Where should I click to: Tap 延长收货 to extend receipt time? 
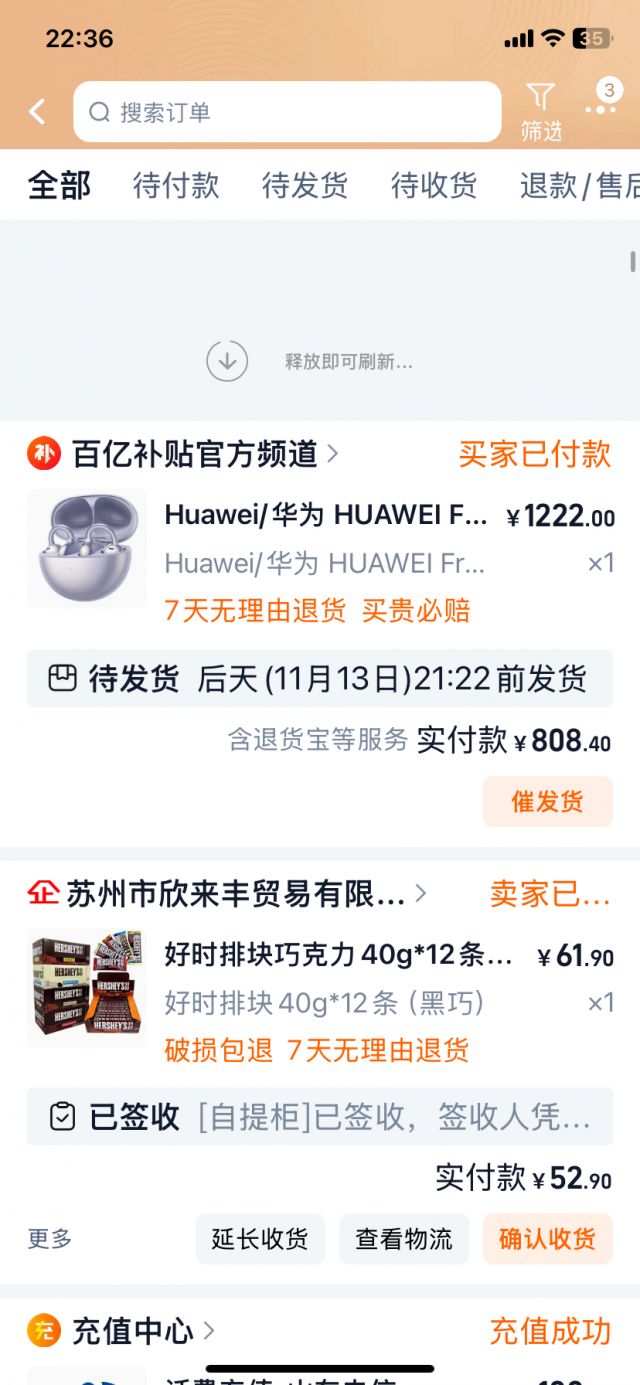coord(260,1239)
